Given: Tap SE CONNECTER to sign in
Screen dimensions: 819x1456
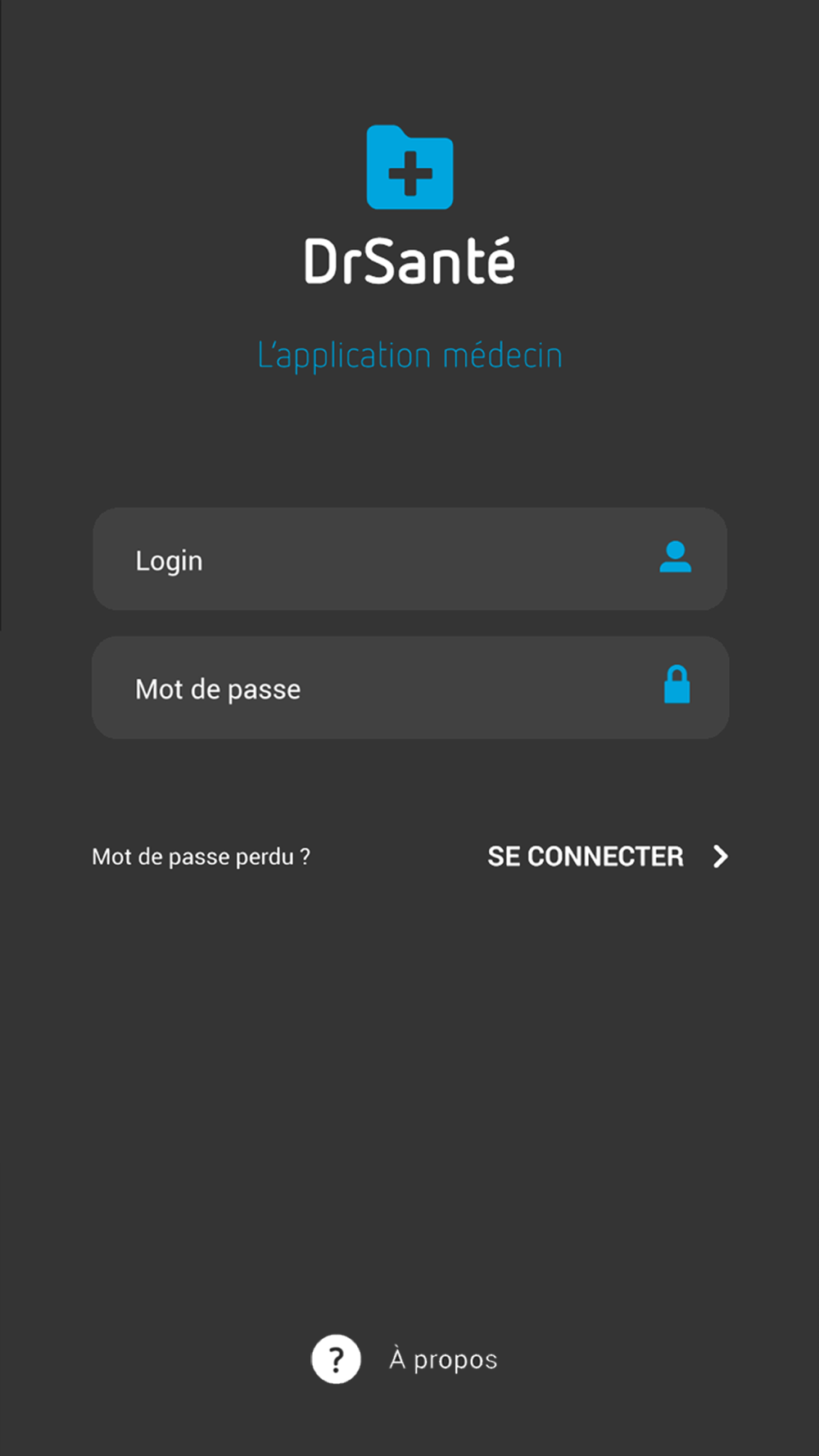Looking at the screenshot, I should coord(608,857).
